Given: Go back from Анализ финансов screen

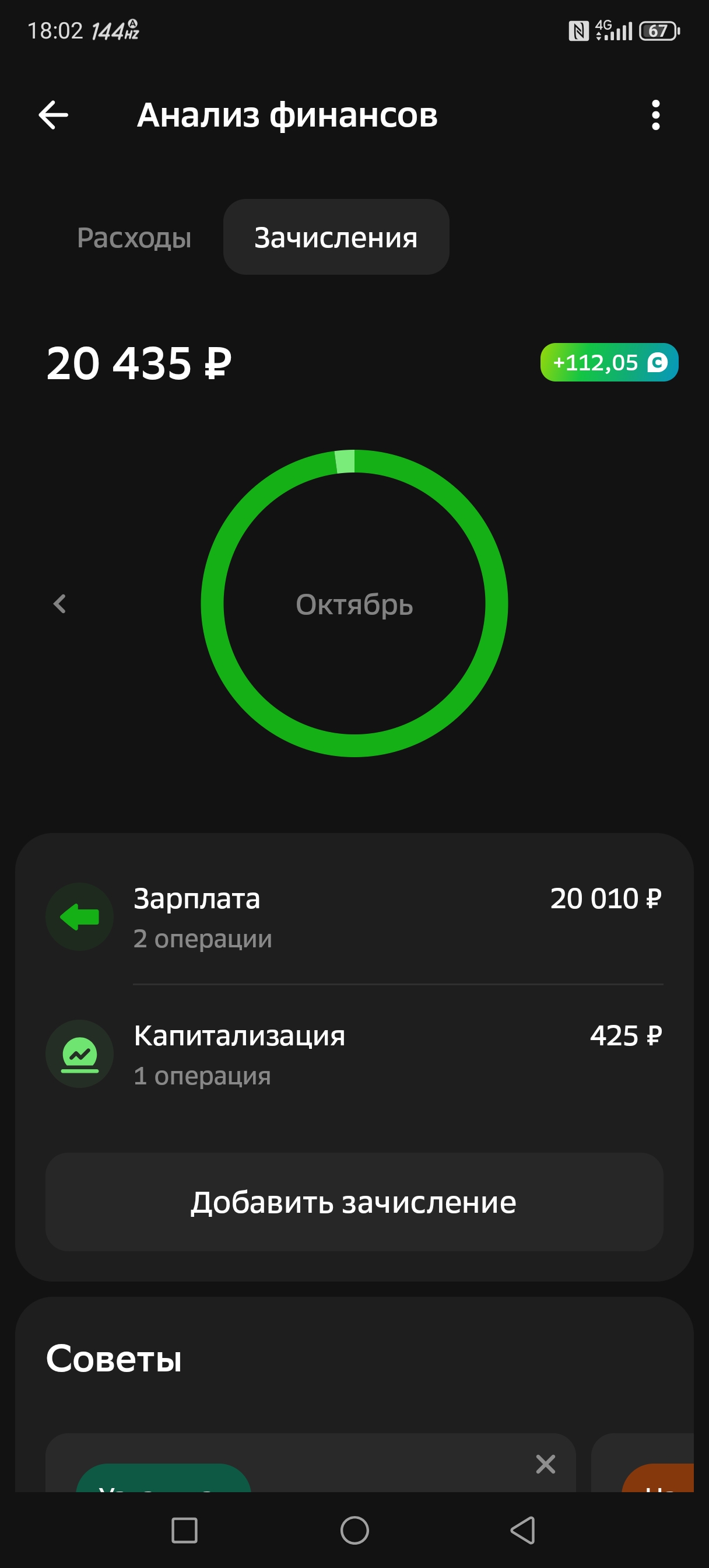Looking at the screenshot, I should (54, 115).
